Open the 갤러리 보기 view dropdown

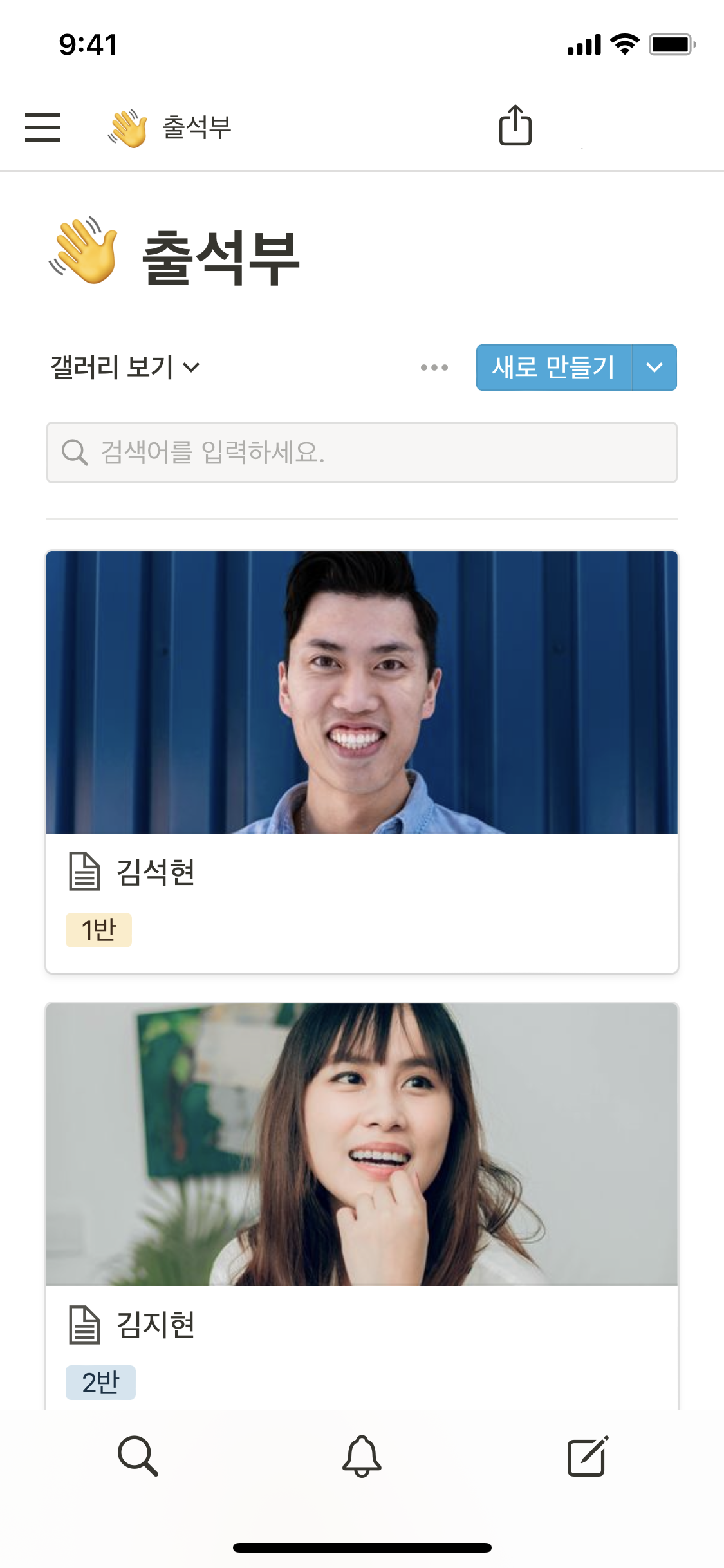click(125, 368)
